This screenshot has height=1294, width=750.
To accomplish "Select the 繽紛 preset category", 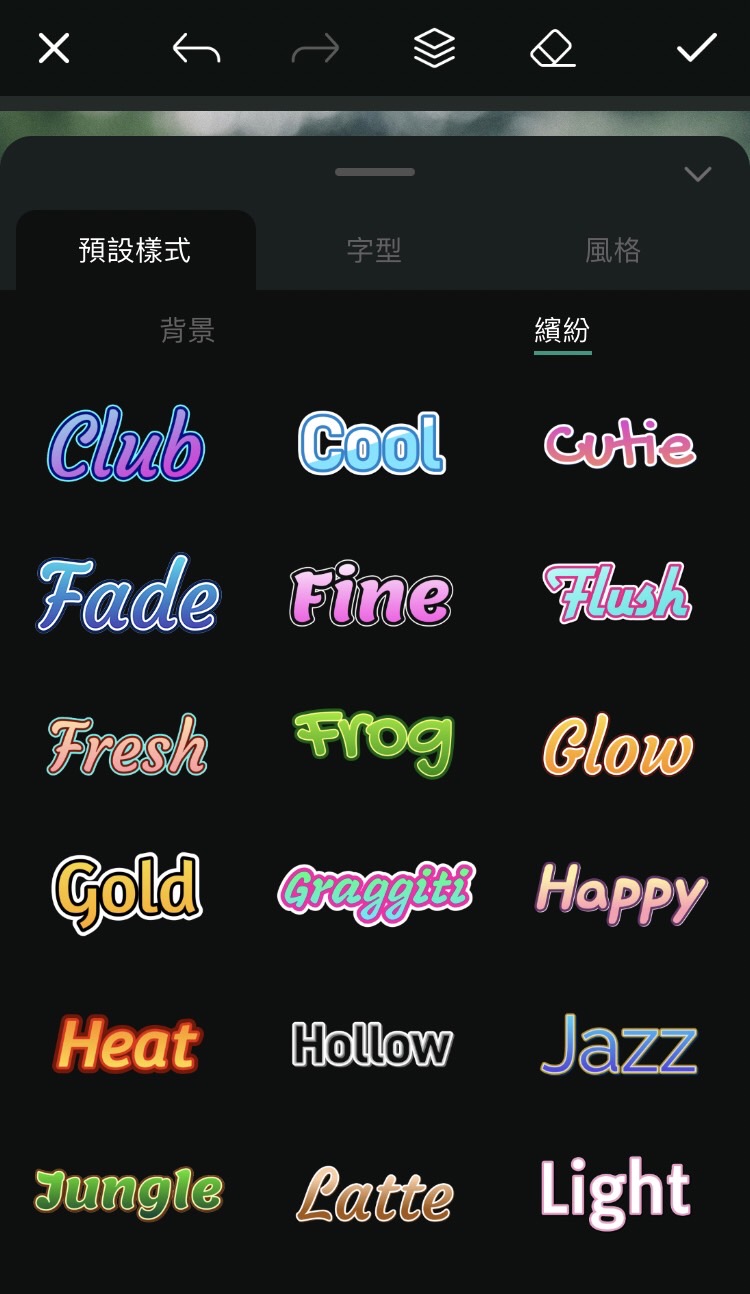I will [562, 330].
